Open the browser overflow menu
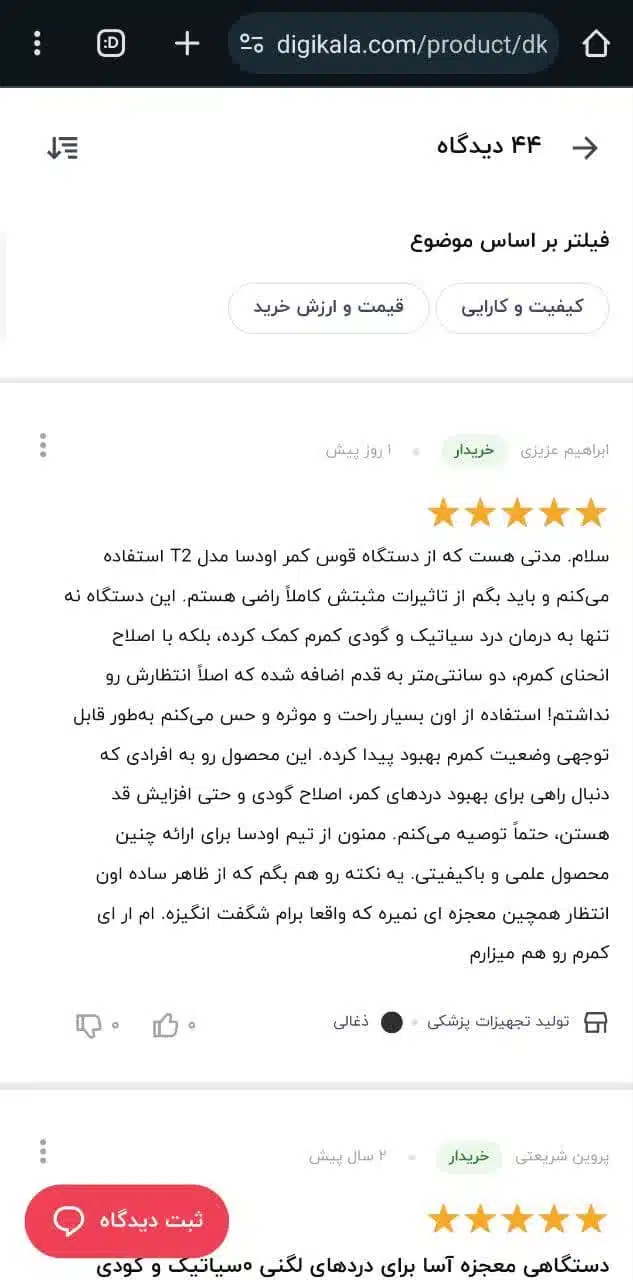 pos(37,43)
